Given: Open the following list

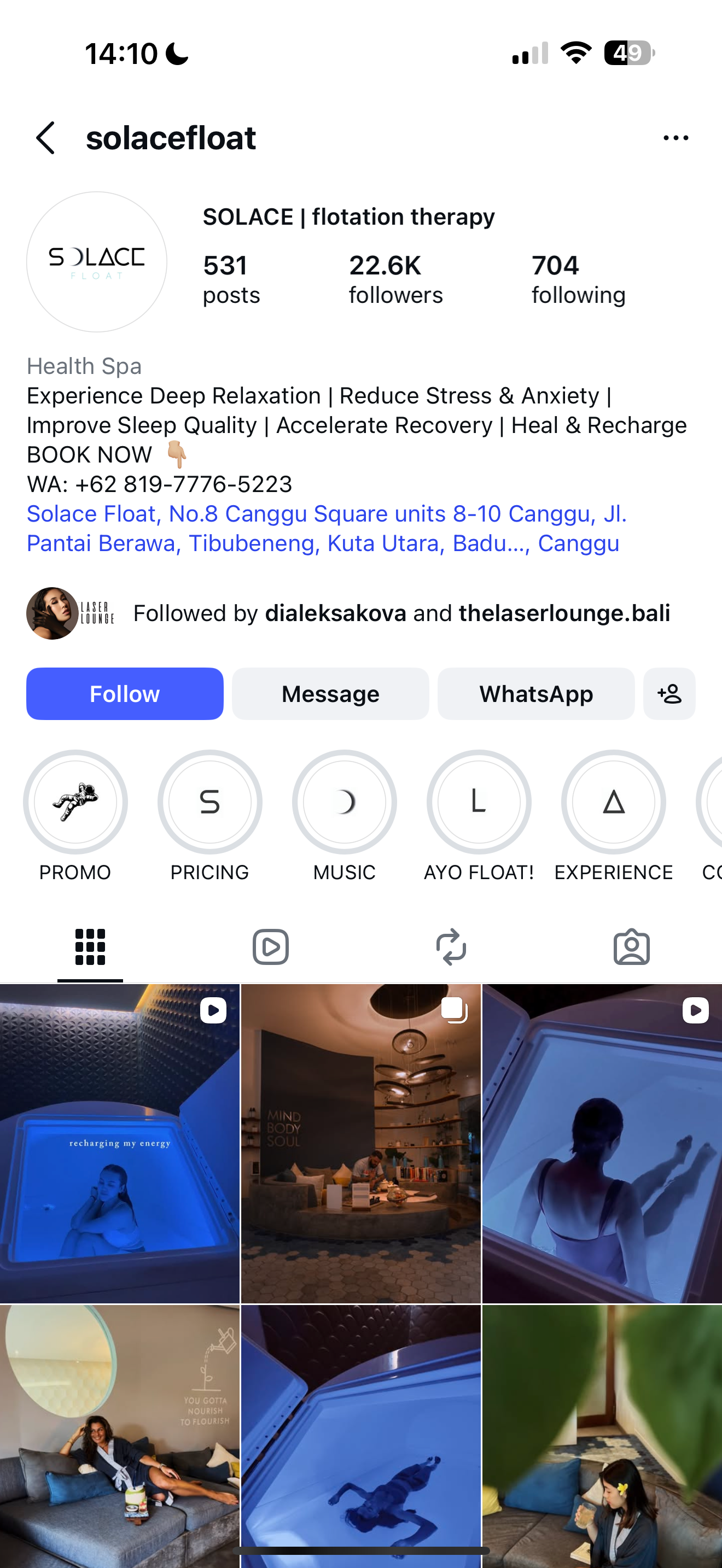Looking at the screenshot, I should coord(578,279).
